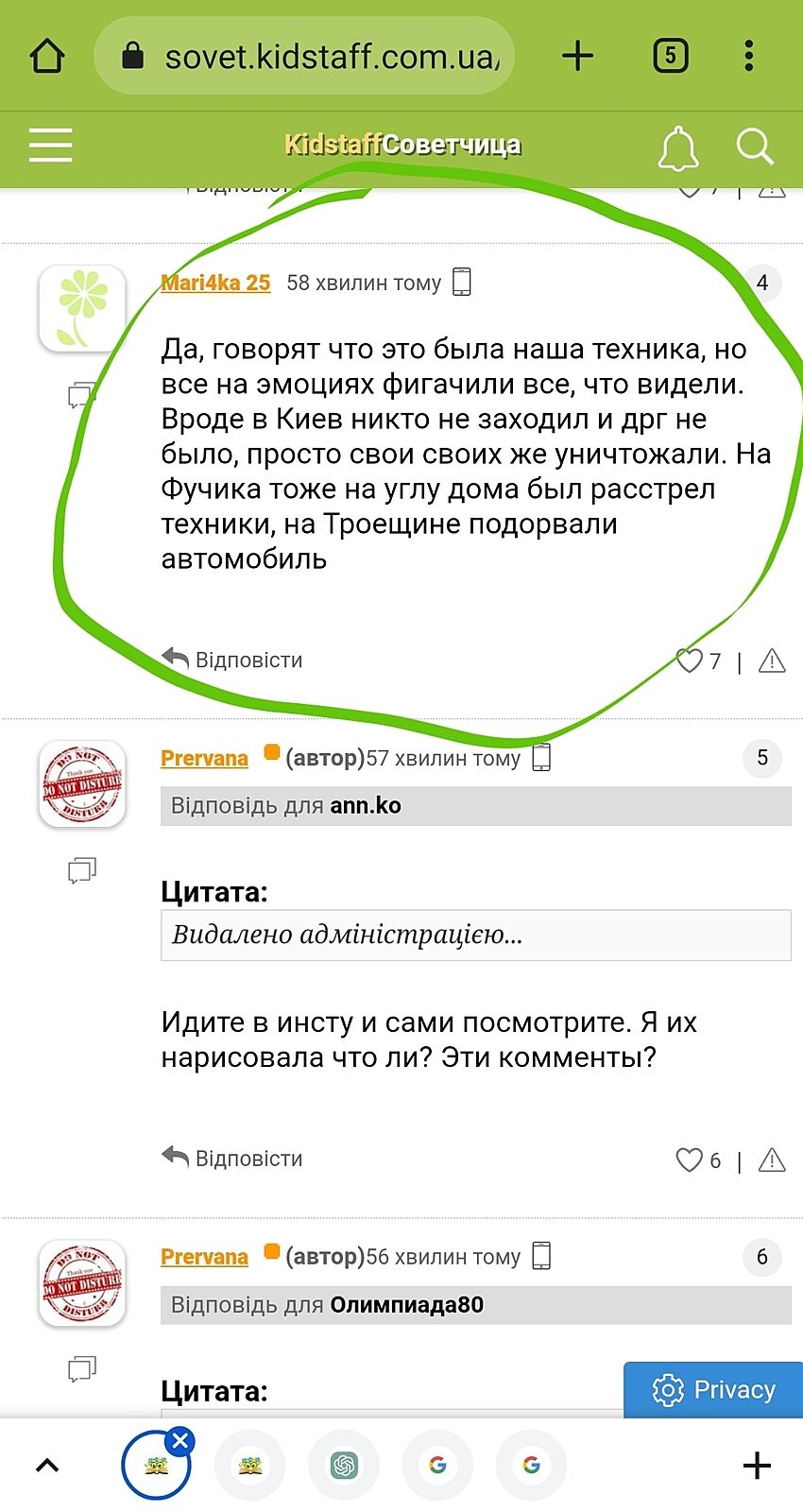Open a new browser tab with plus
The width and height of the screenshot is (803, 1512).
pyautogui.click(x=577, y=56)
